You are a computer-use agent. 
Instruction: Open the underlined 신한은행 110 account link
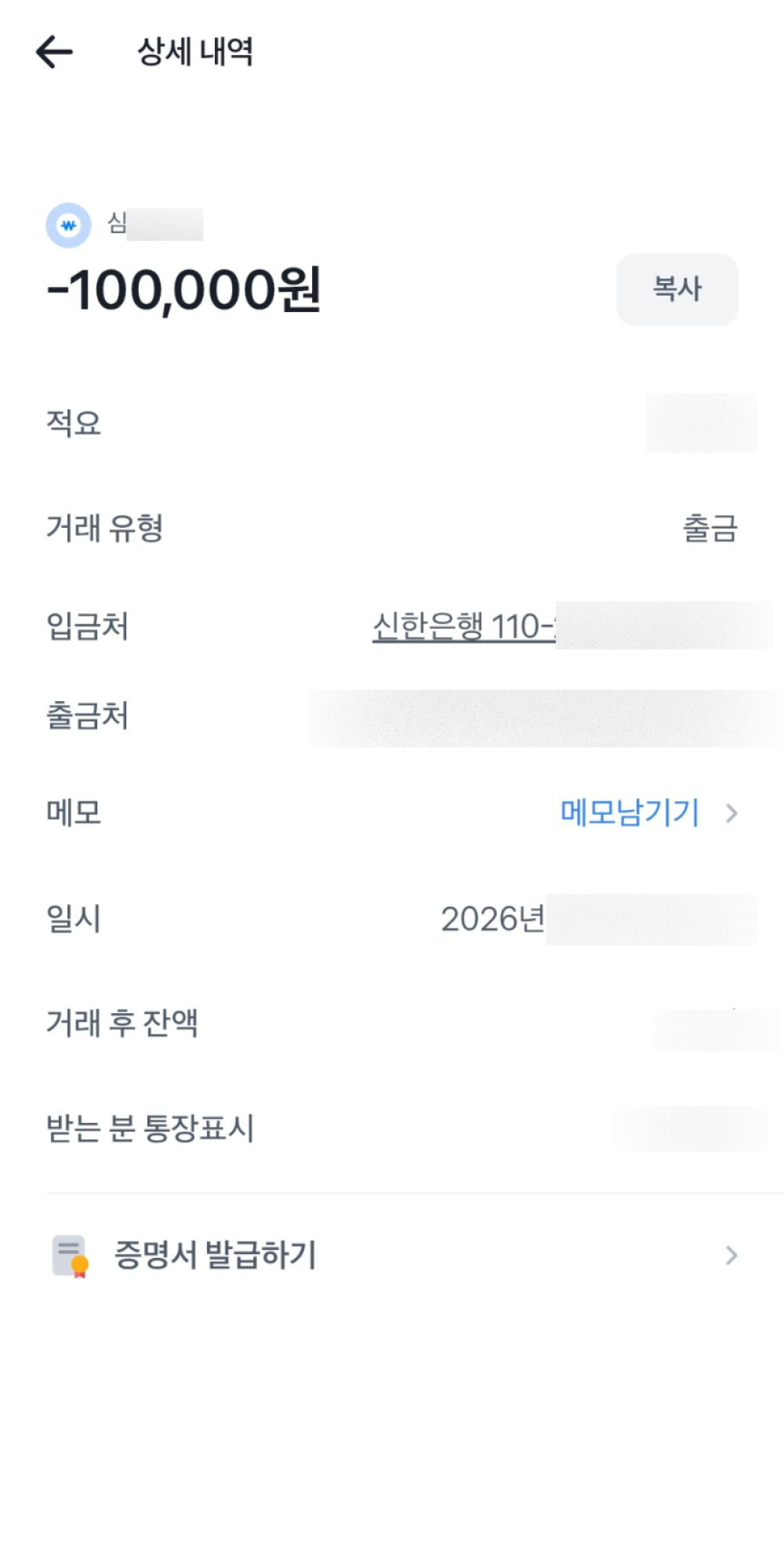463,627
